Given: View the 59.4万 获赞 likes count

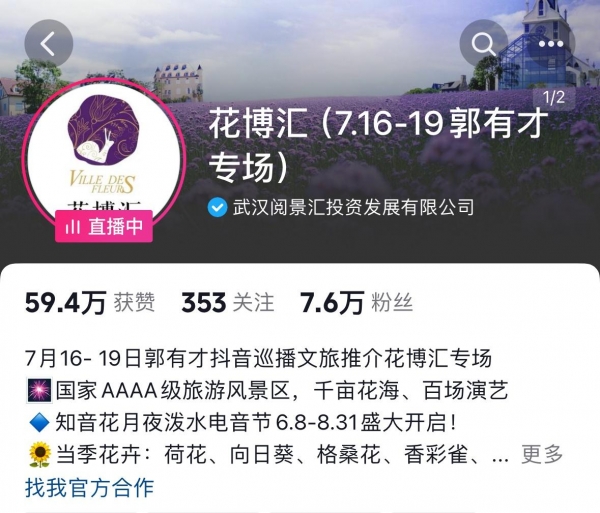Looking at the screenshot, I should point(90,304).
